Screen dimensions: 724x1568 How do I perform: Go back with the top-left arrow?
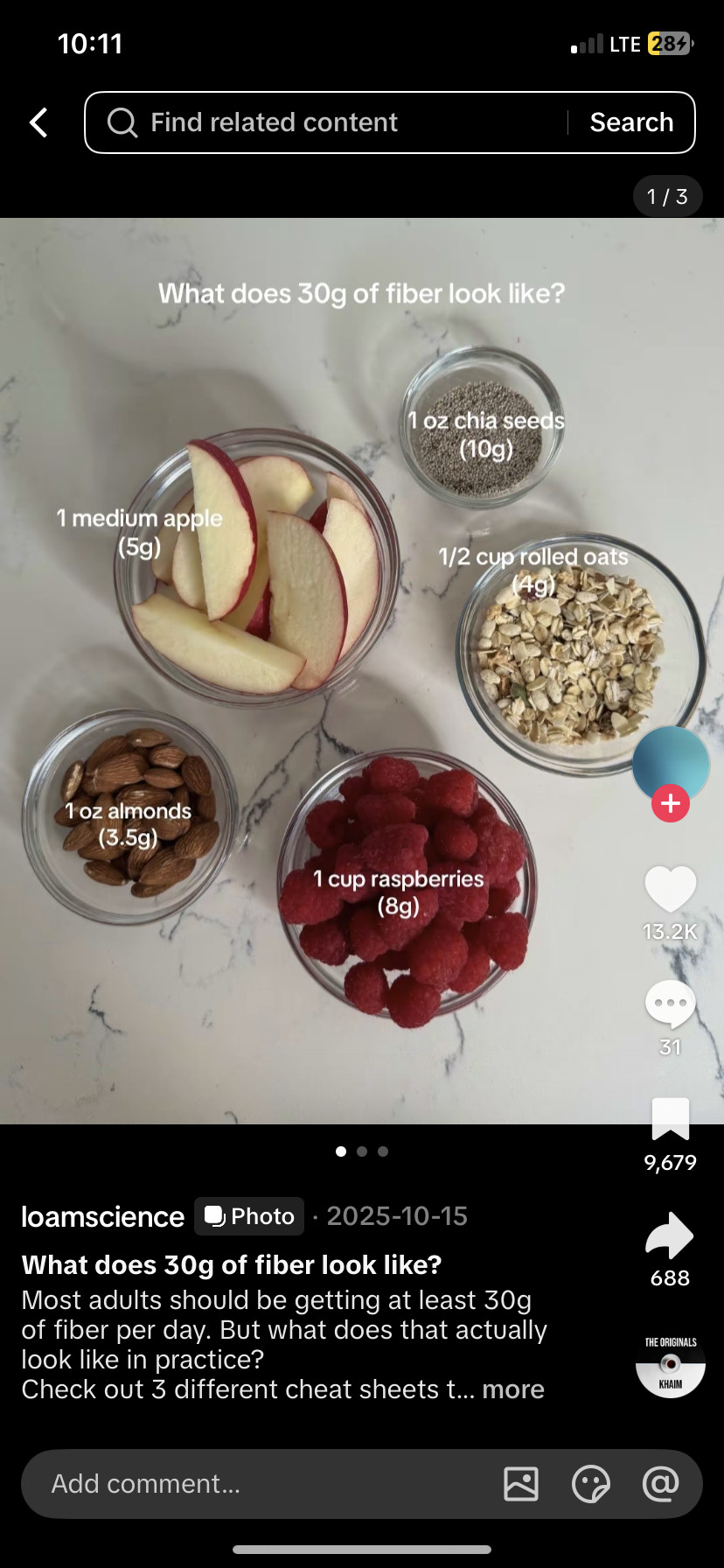38,122
